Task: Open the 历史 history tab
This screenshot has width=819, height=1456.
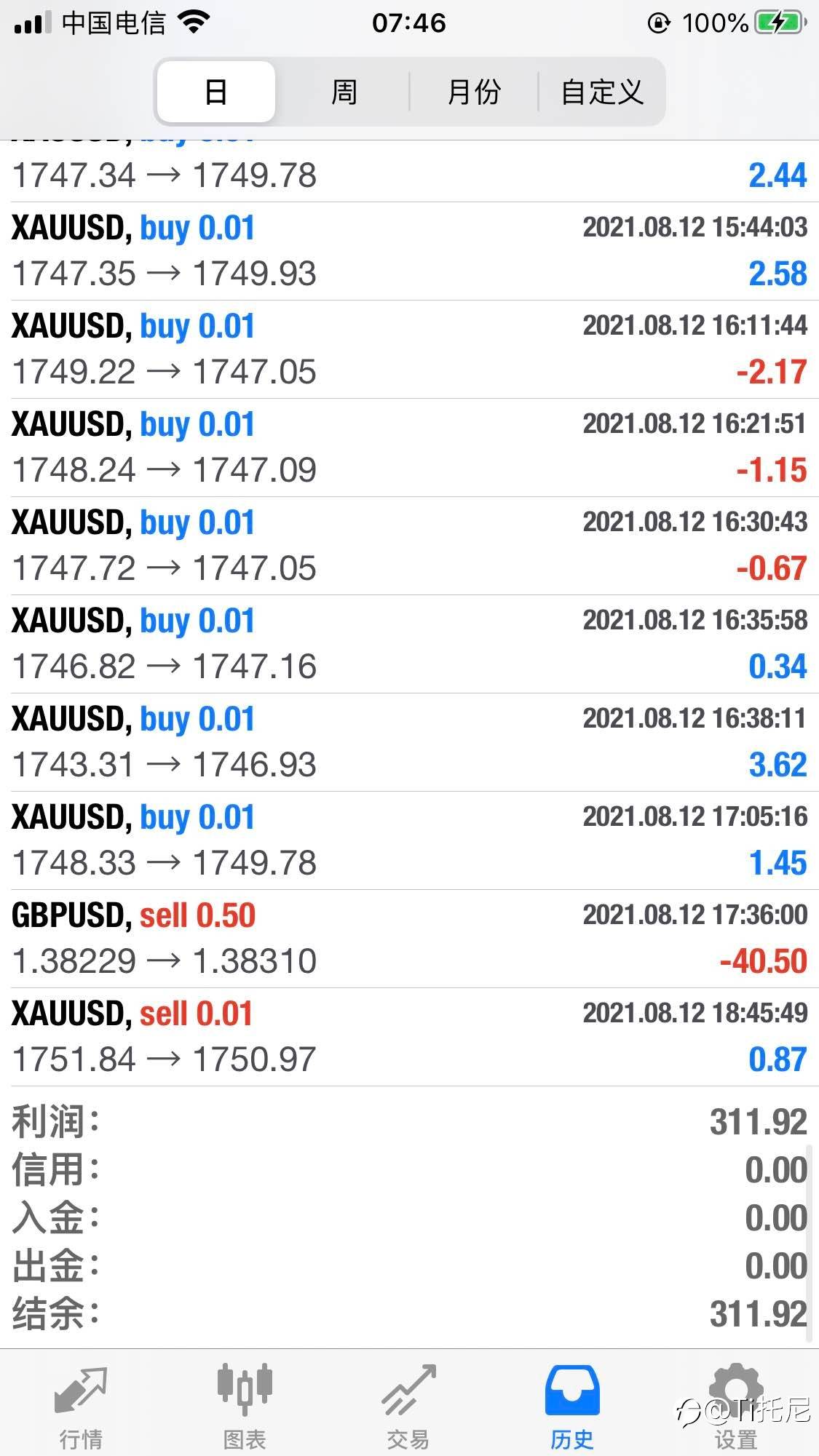Action: point(572,1407)
